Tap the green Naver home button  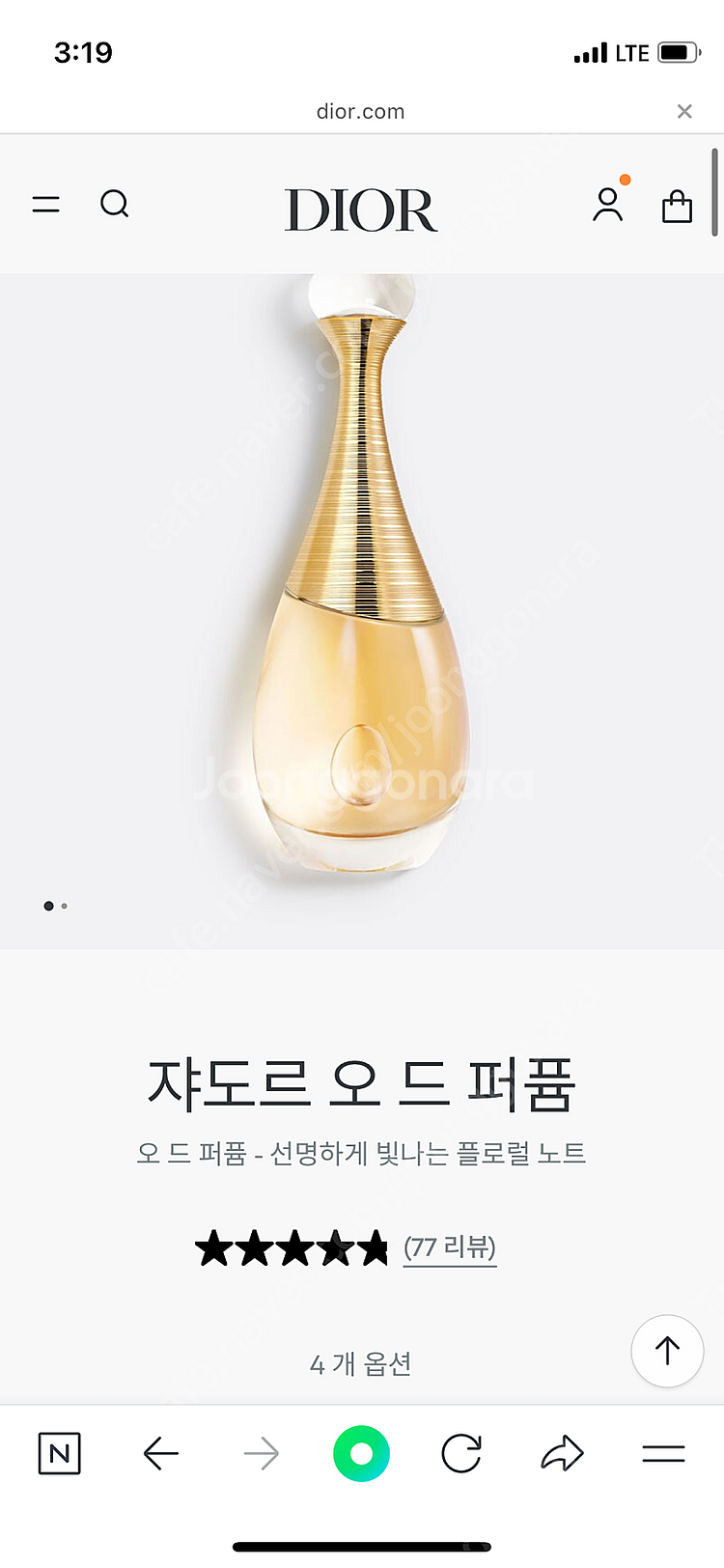tap(361, 1453)
